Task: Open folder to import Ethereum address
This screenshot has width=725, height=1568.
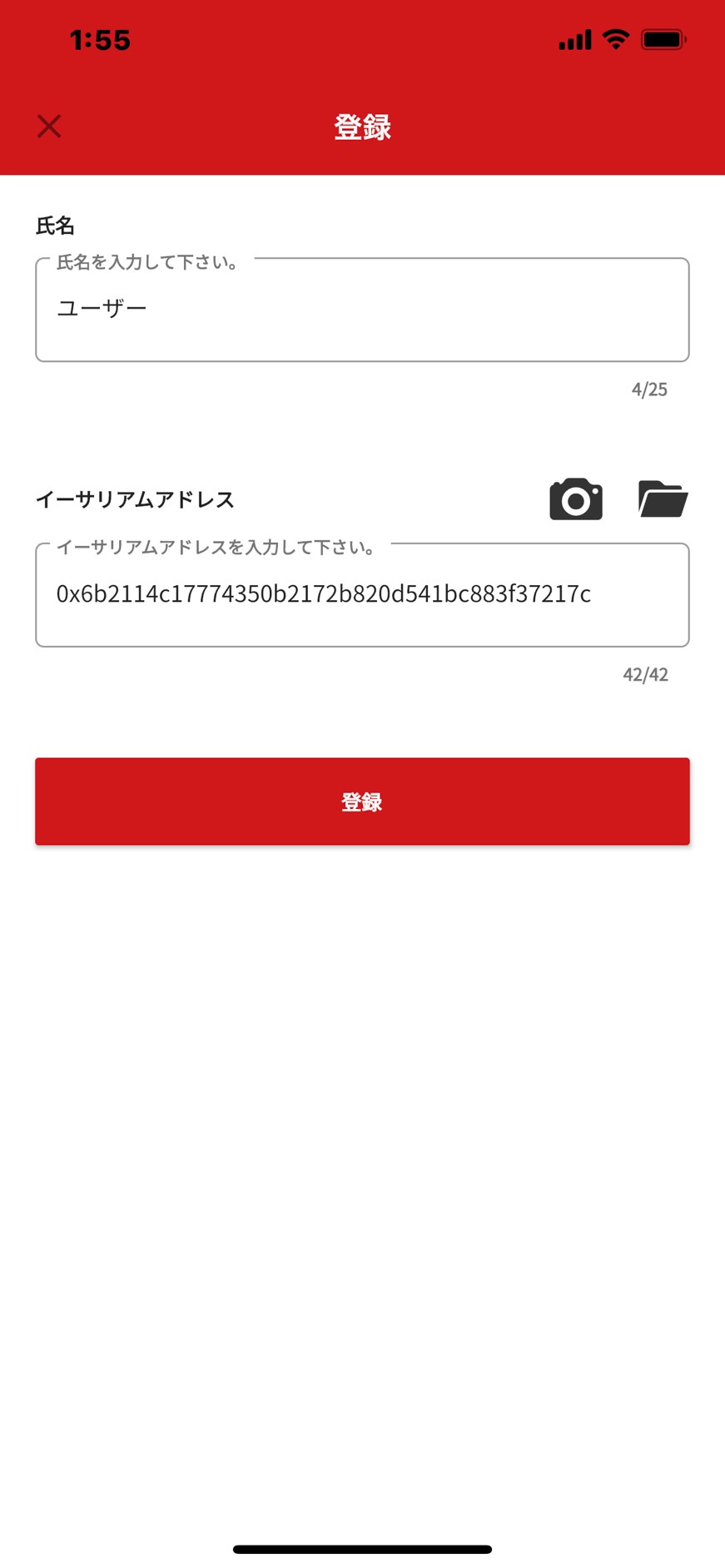Action: point(663,499)
